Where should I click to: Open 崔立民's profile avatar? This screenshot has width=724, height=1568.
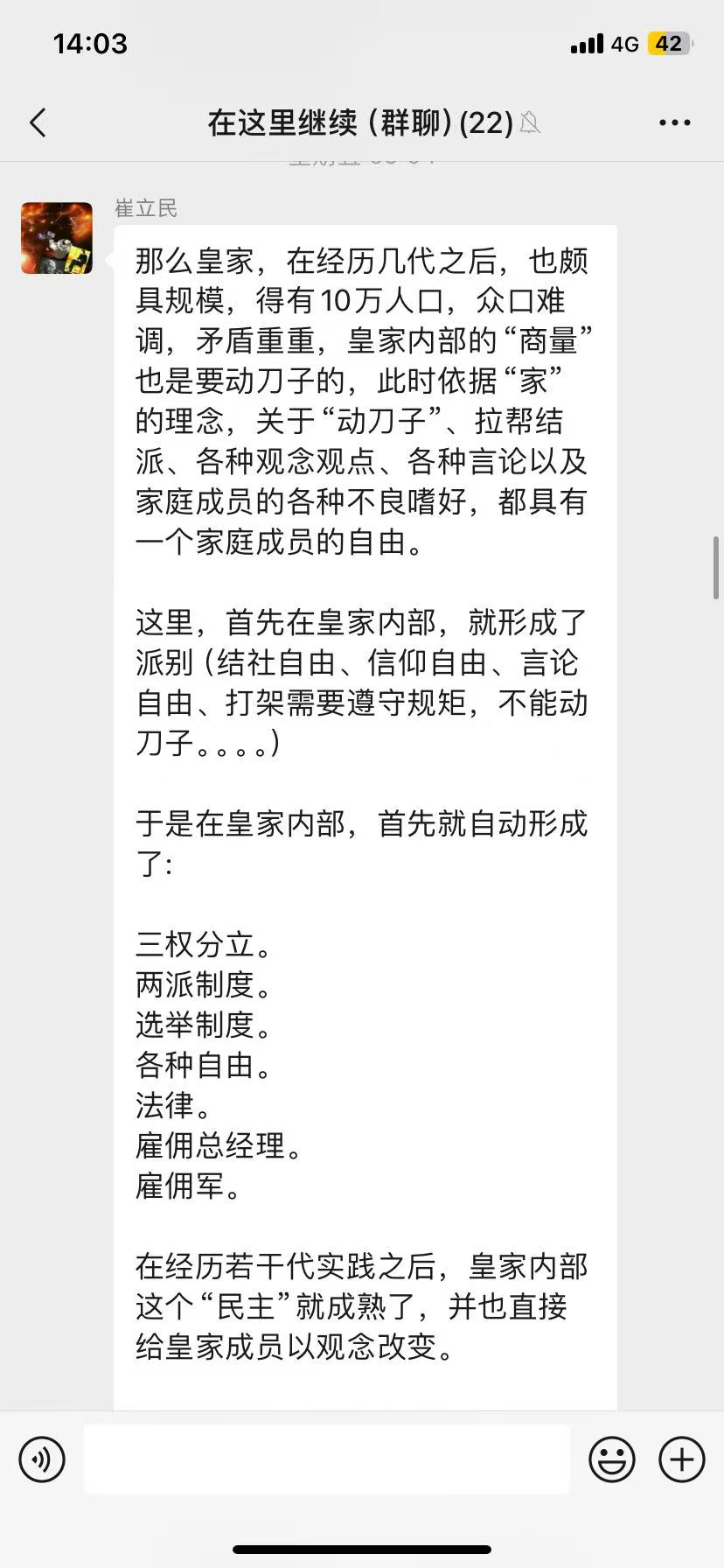pyautogui.click(x=57, y=238)
